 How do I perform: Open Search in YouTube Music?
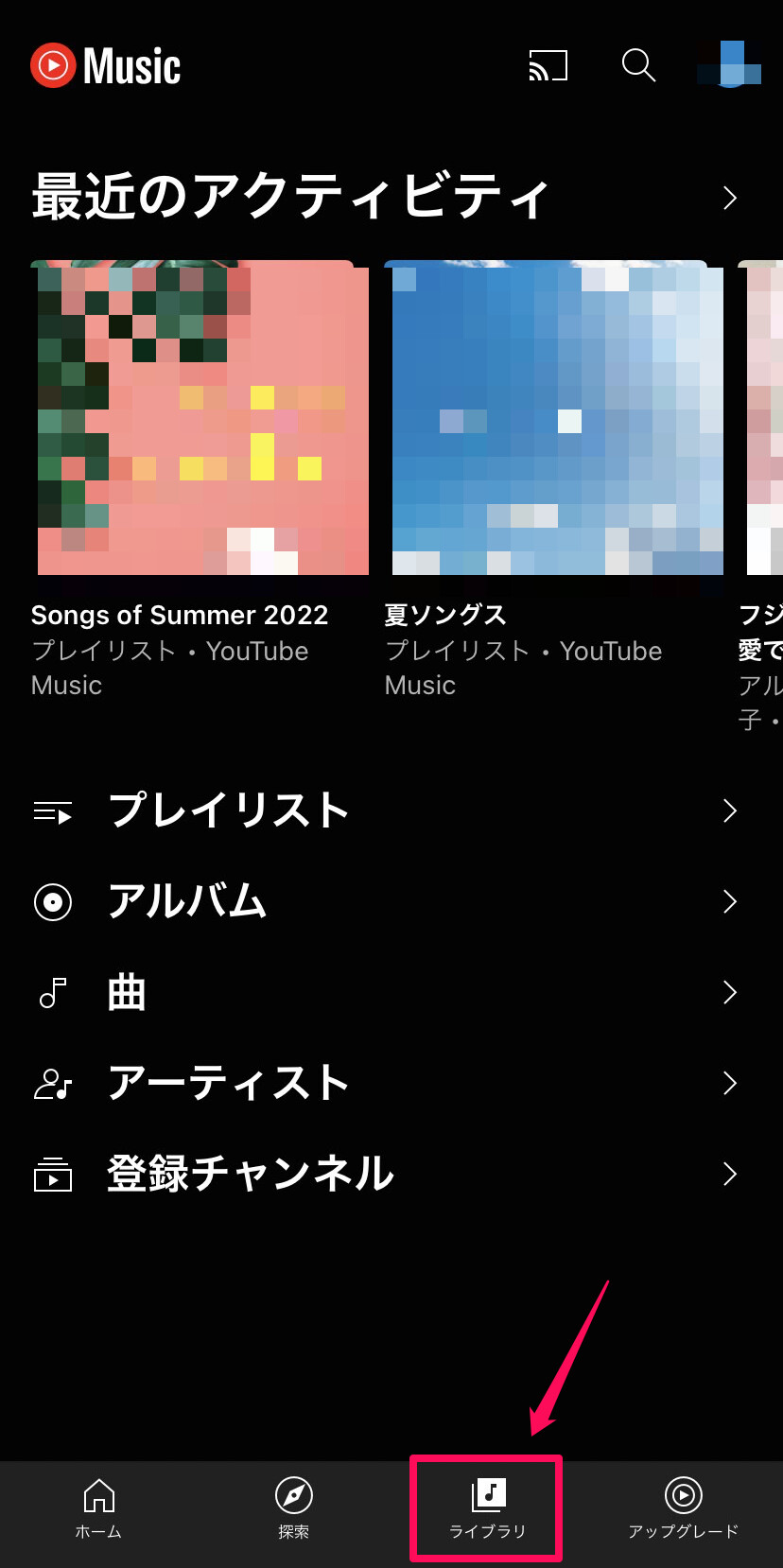pos(638,66)
